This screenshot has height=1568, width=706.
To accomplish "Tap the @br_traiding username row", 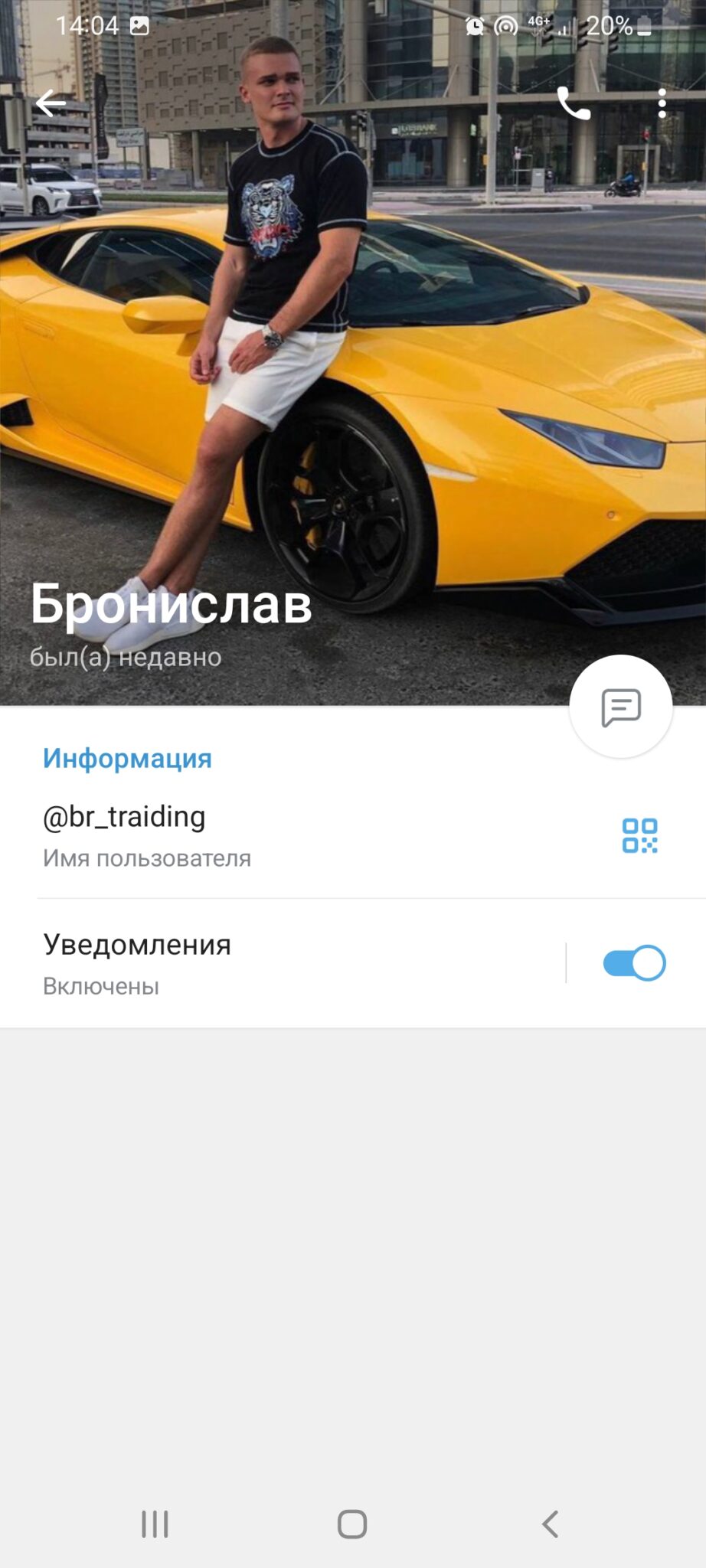I will (x=230, y=835).
